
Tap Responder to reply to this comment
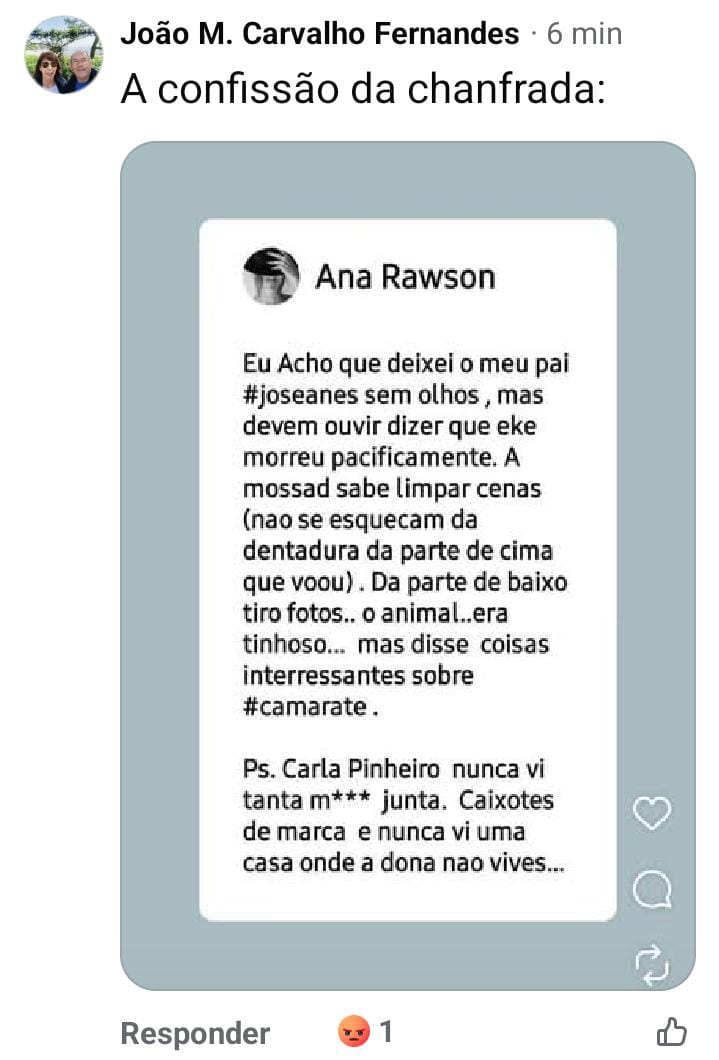click(x=195, y=1032)
